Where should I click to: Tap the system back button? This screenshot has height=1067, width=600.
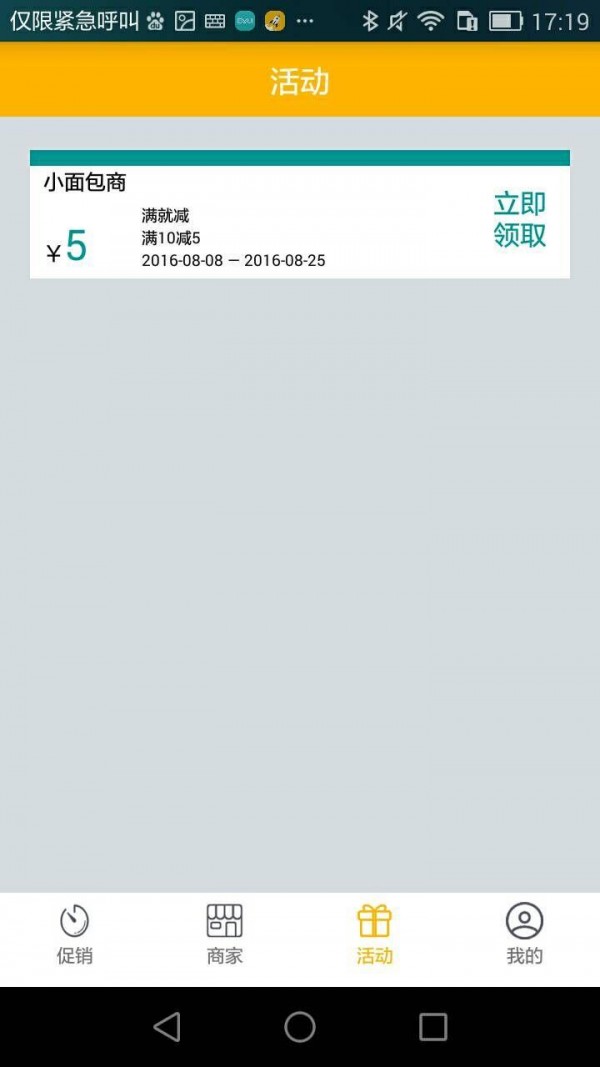167,1027
